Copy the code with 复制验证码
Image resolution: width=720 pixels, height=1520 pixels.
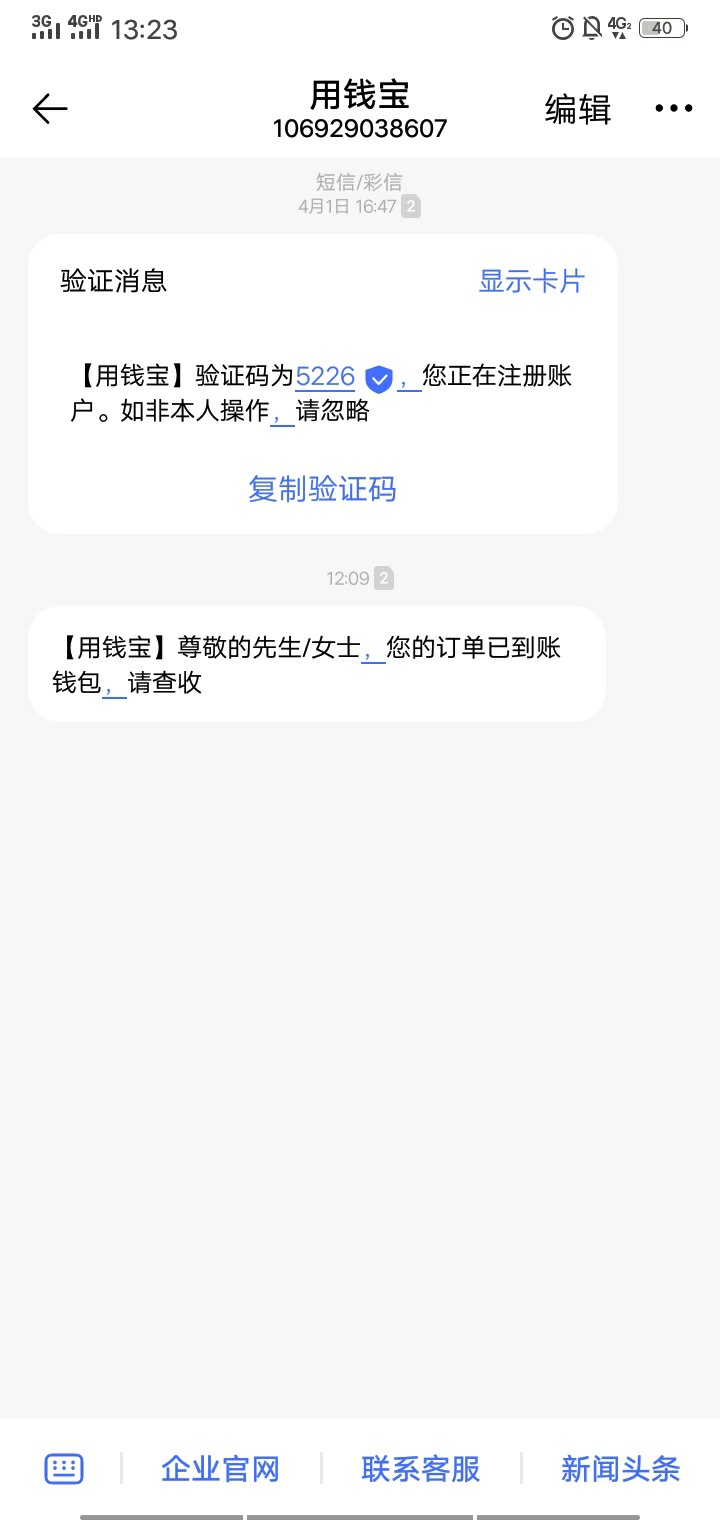[322, 489]
